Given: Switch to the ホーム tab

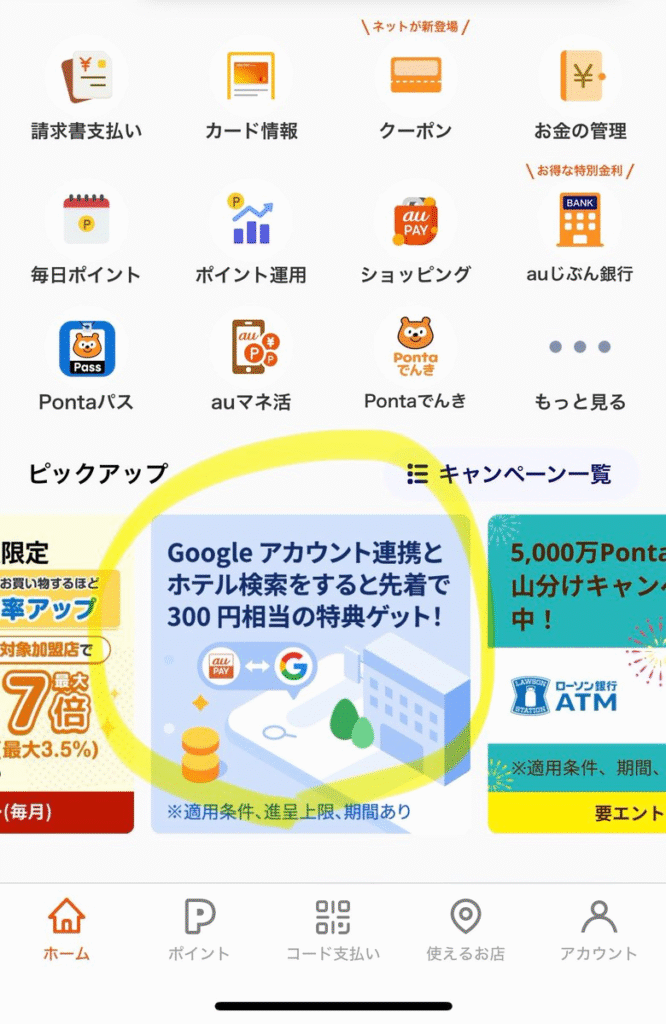Looking at the screenshot, I should [66, 930].
